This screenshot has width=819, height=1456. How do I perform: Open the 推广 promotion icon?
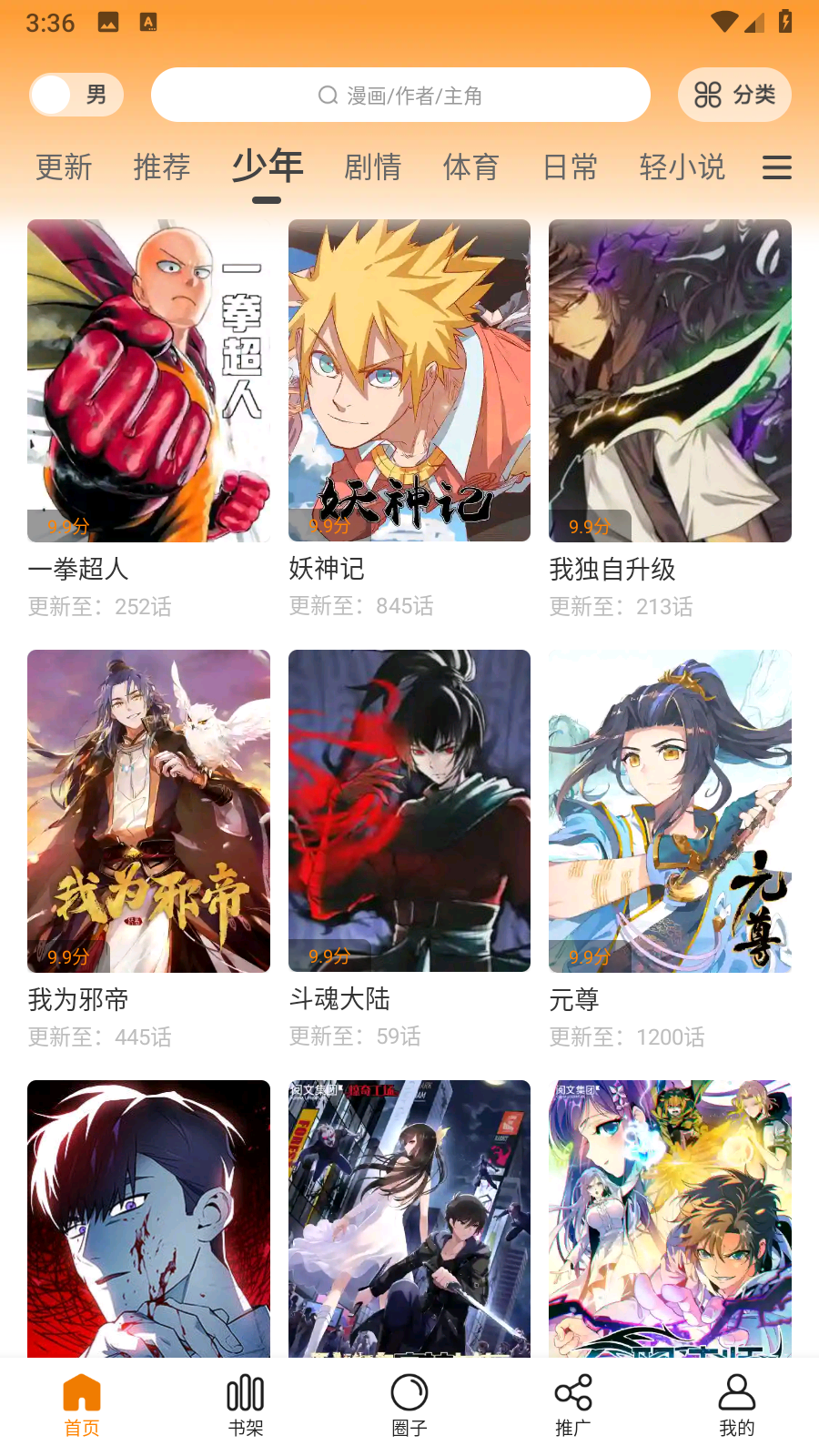coord(572,1393)
